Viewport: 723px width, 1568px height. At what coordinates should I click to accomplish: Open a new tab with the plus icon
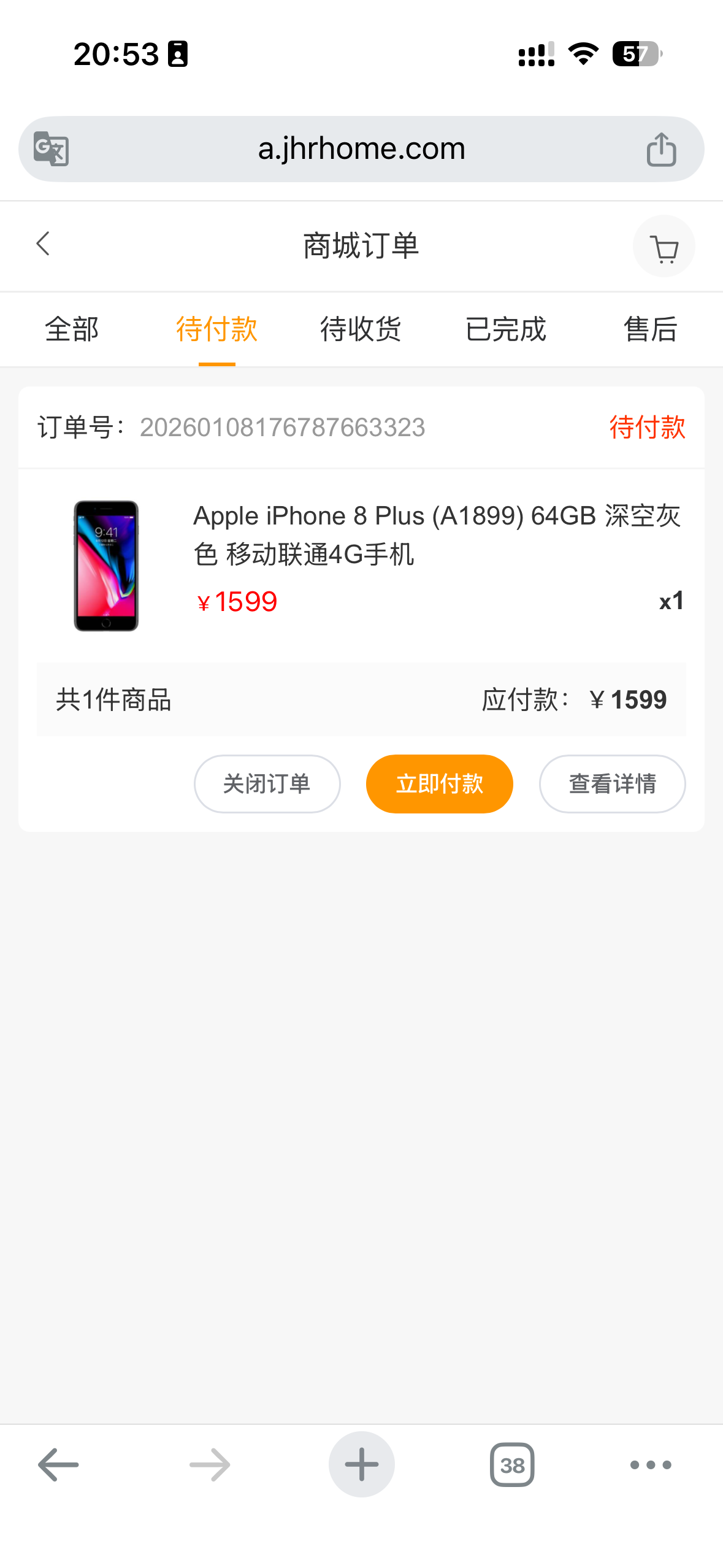(x=361, y=1464)
